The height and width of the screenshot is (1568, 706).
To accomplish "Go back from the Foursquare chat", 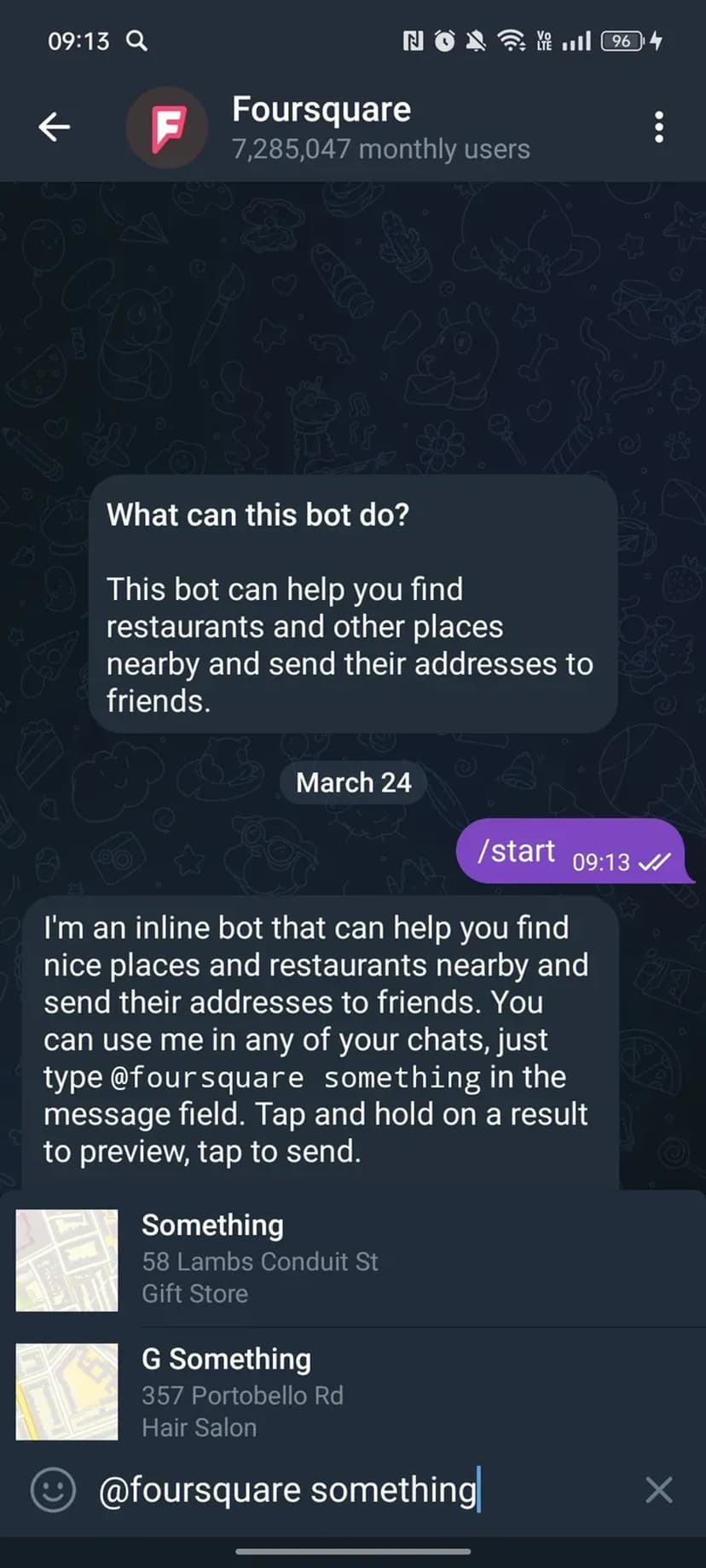I will pos(54,128).
